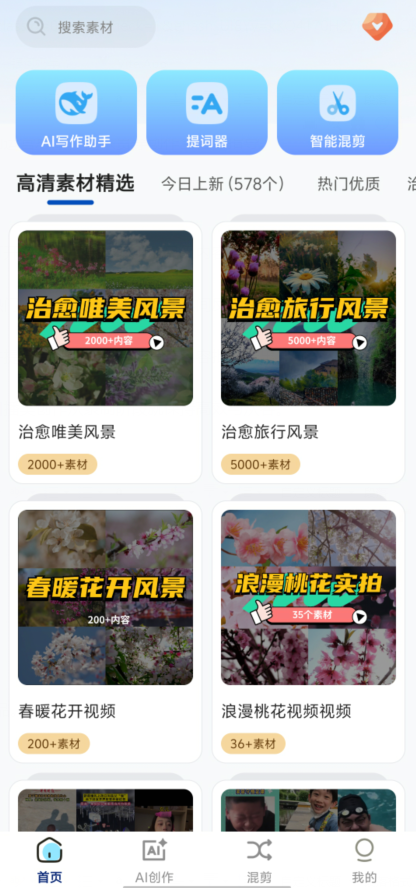The image size is (416, 888).
Task: Switch to the 混剪 tab
Action: click(259, 860)
